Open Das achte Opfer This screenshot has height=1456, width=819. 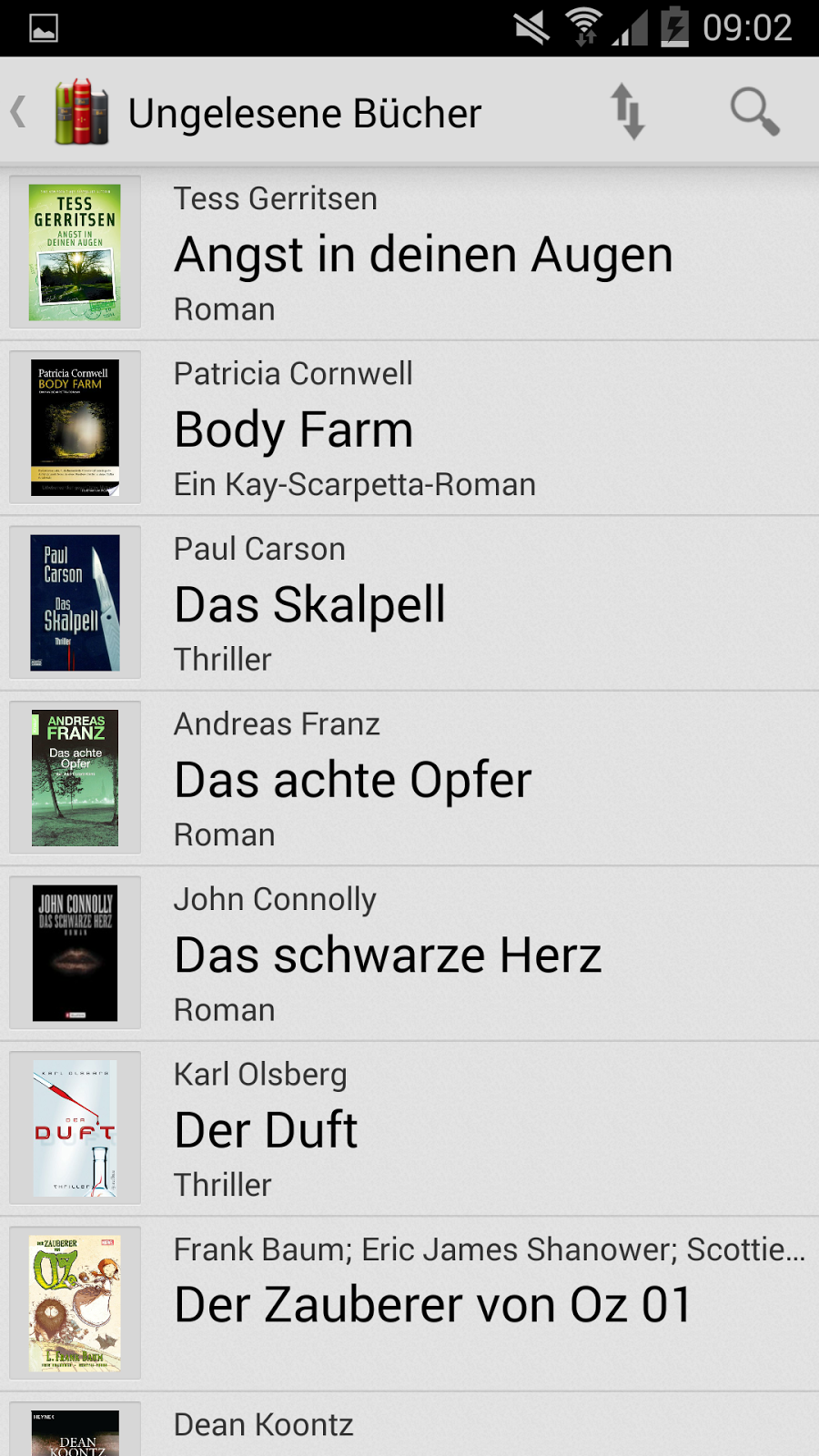click(409, 778)
